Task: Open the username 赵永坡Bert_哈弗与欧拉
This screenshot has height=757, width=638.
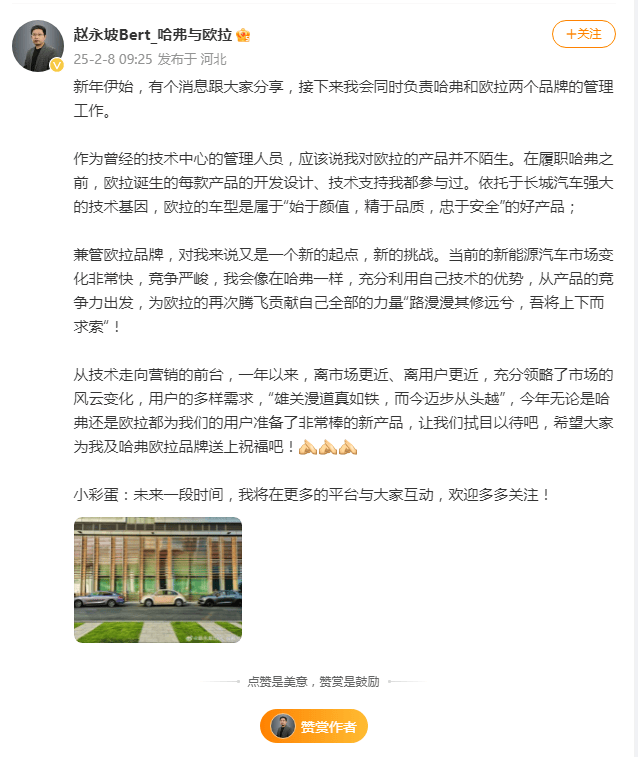Action: click(x=152, y=35)
